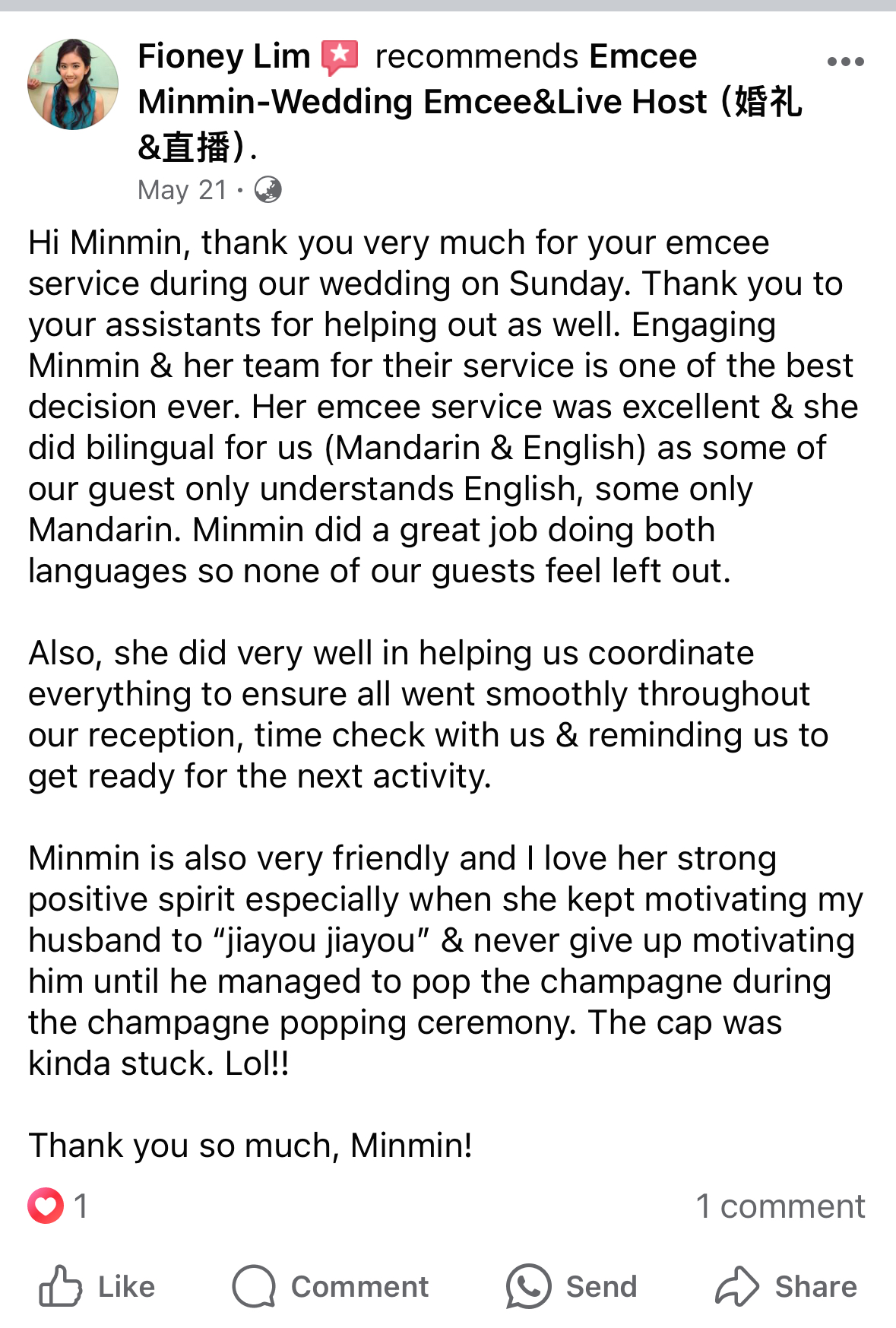Open the post's three-dot options menu

click(x=845, y=62)
